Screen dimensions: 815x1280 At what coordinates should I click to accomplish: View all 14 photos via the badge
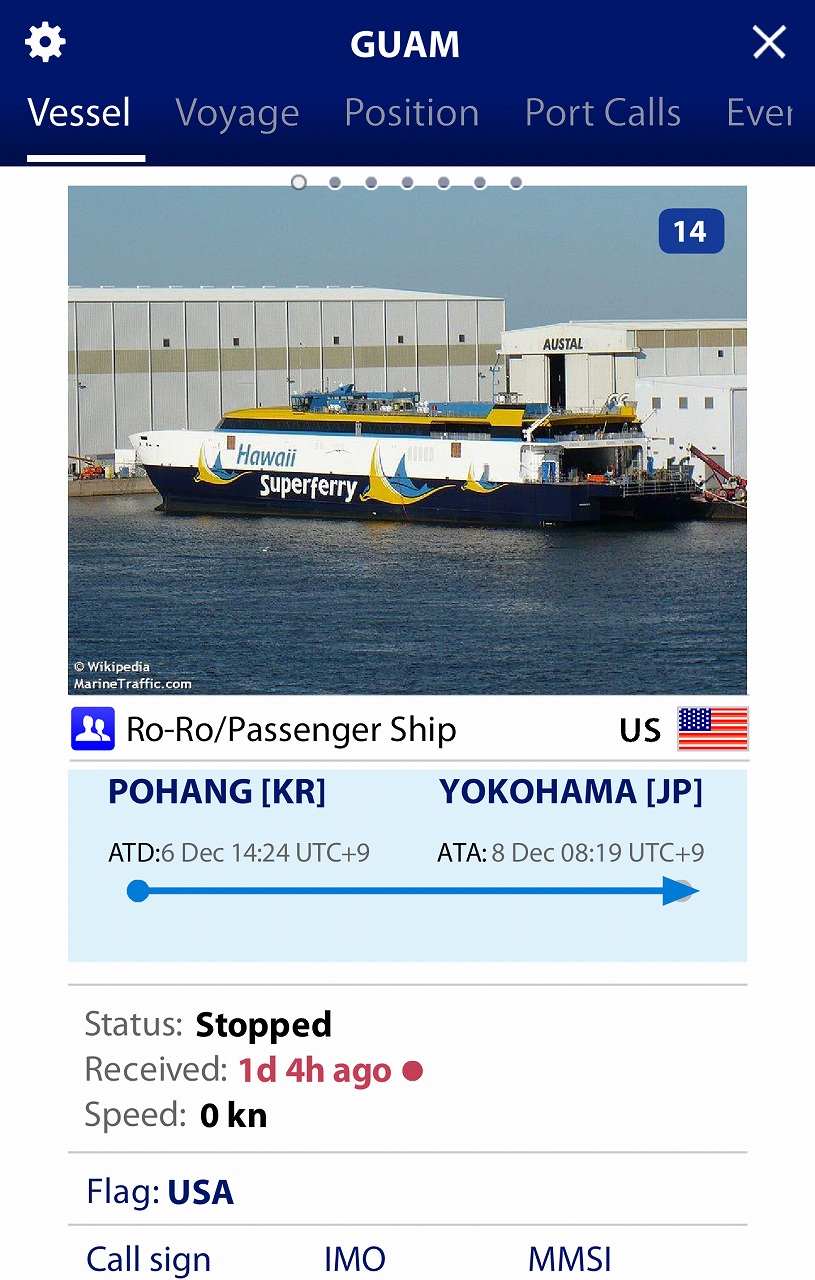690,232
